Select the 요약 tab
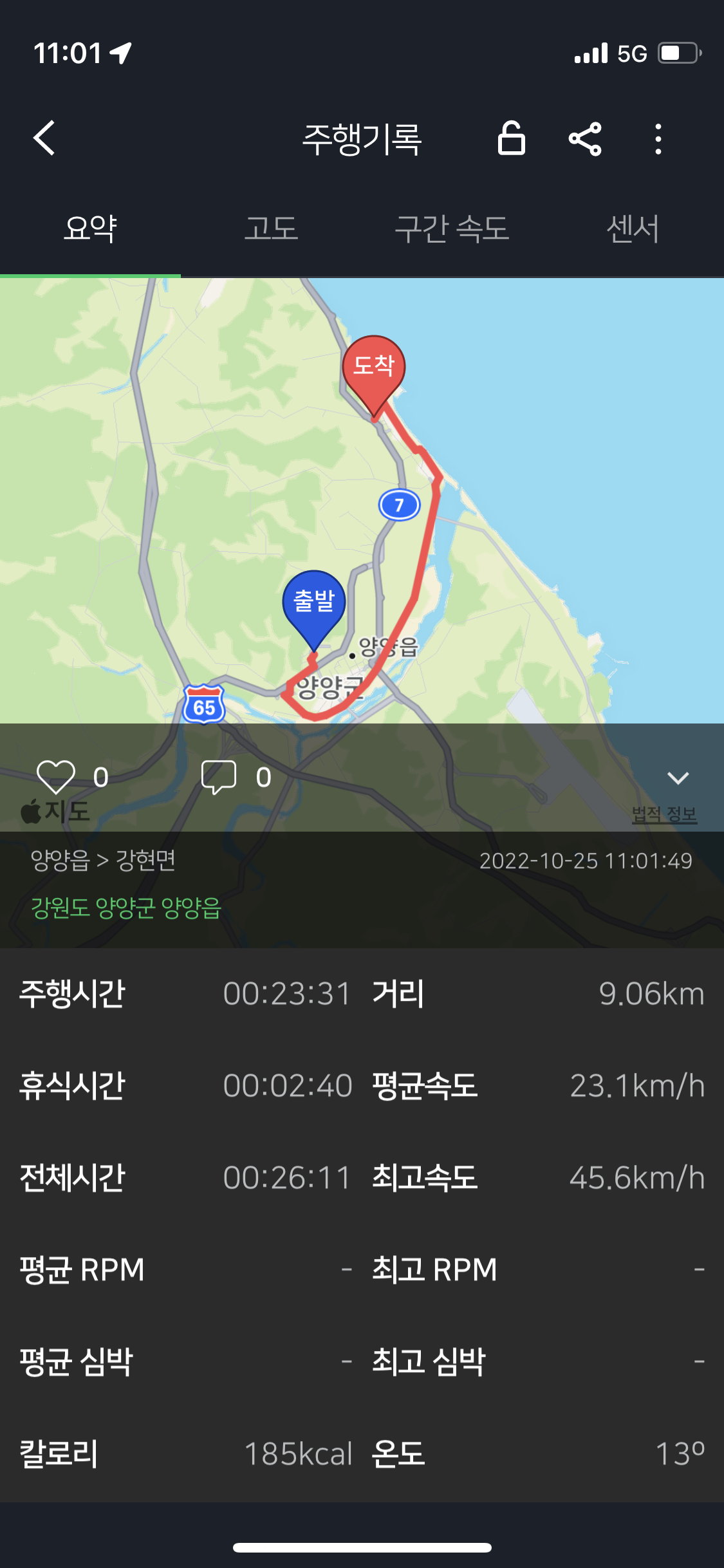The image size is (724, 1568). 90,229
